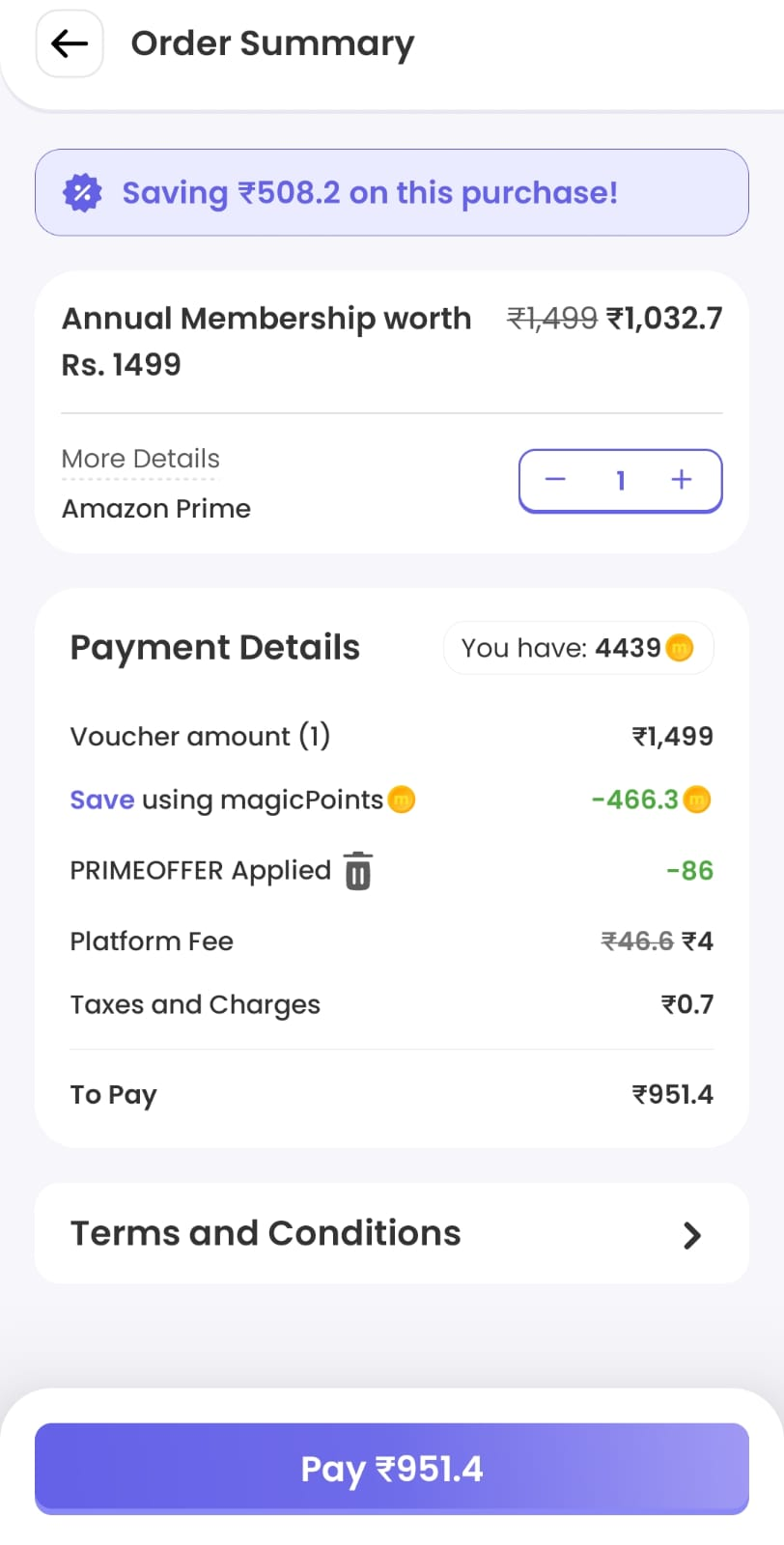Screen dimensions: 784x1545
Task: Expand Terms and Conditions
Action: 391,1233
